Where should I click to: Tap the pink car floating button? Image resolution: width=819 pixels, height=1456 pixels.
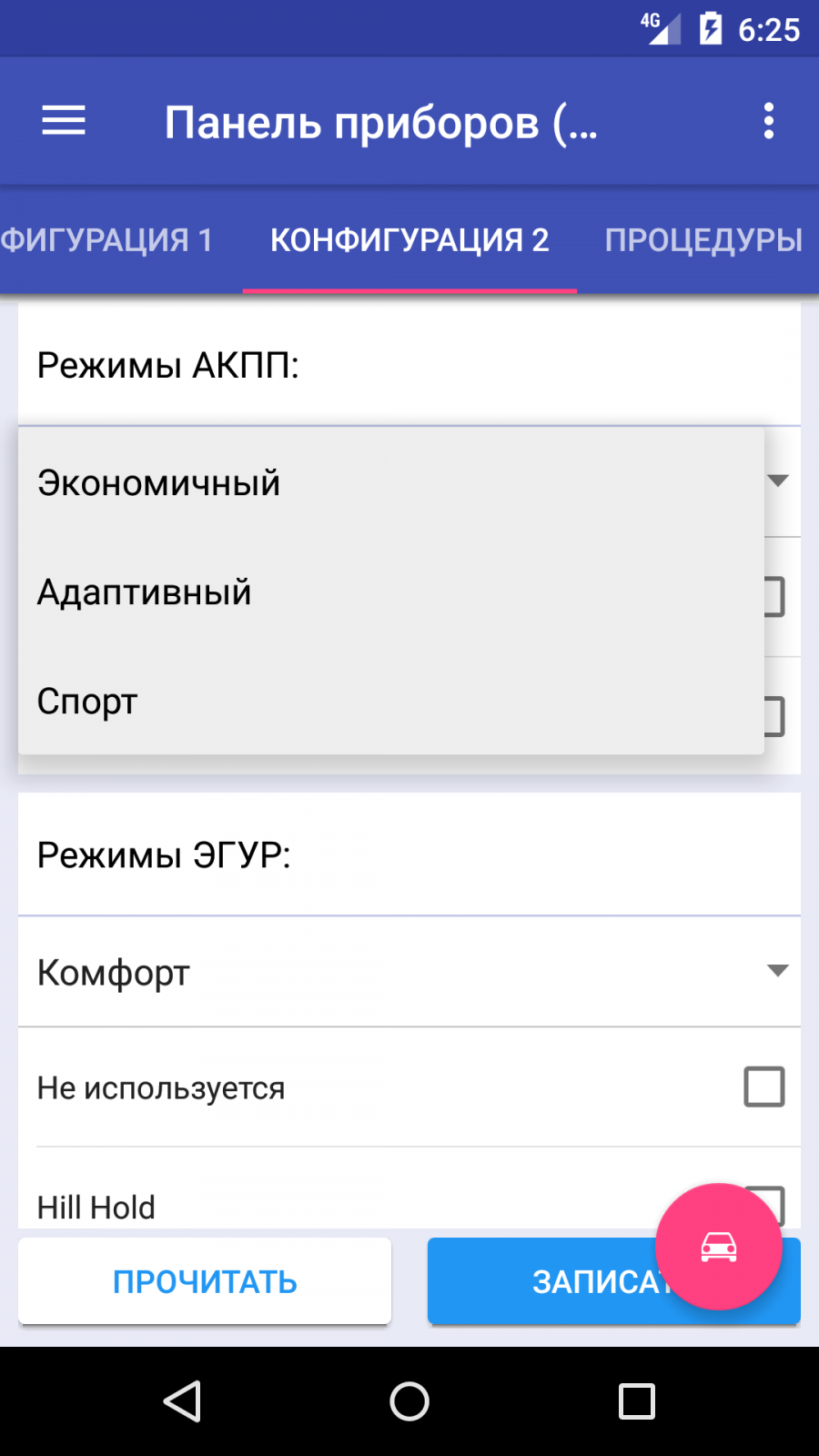[718, 1247]
